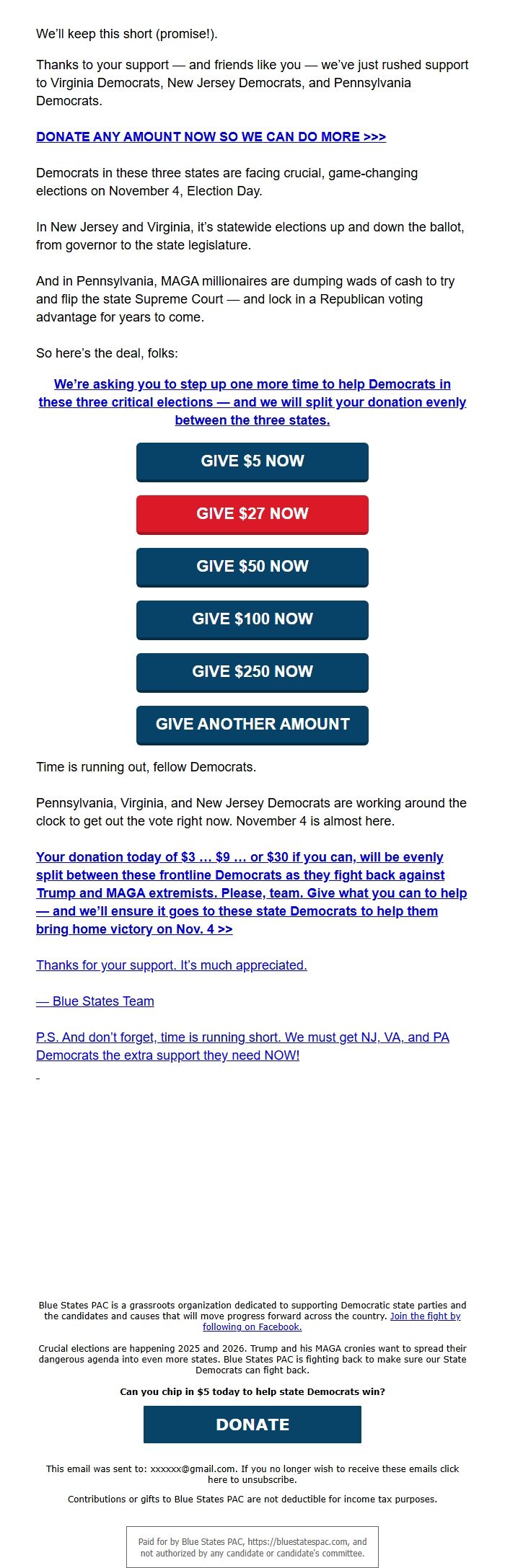Open the P.S. link about NJ, VA, PA
505x1568 pixels.
click(x=242, y=1046)
